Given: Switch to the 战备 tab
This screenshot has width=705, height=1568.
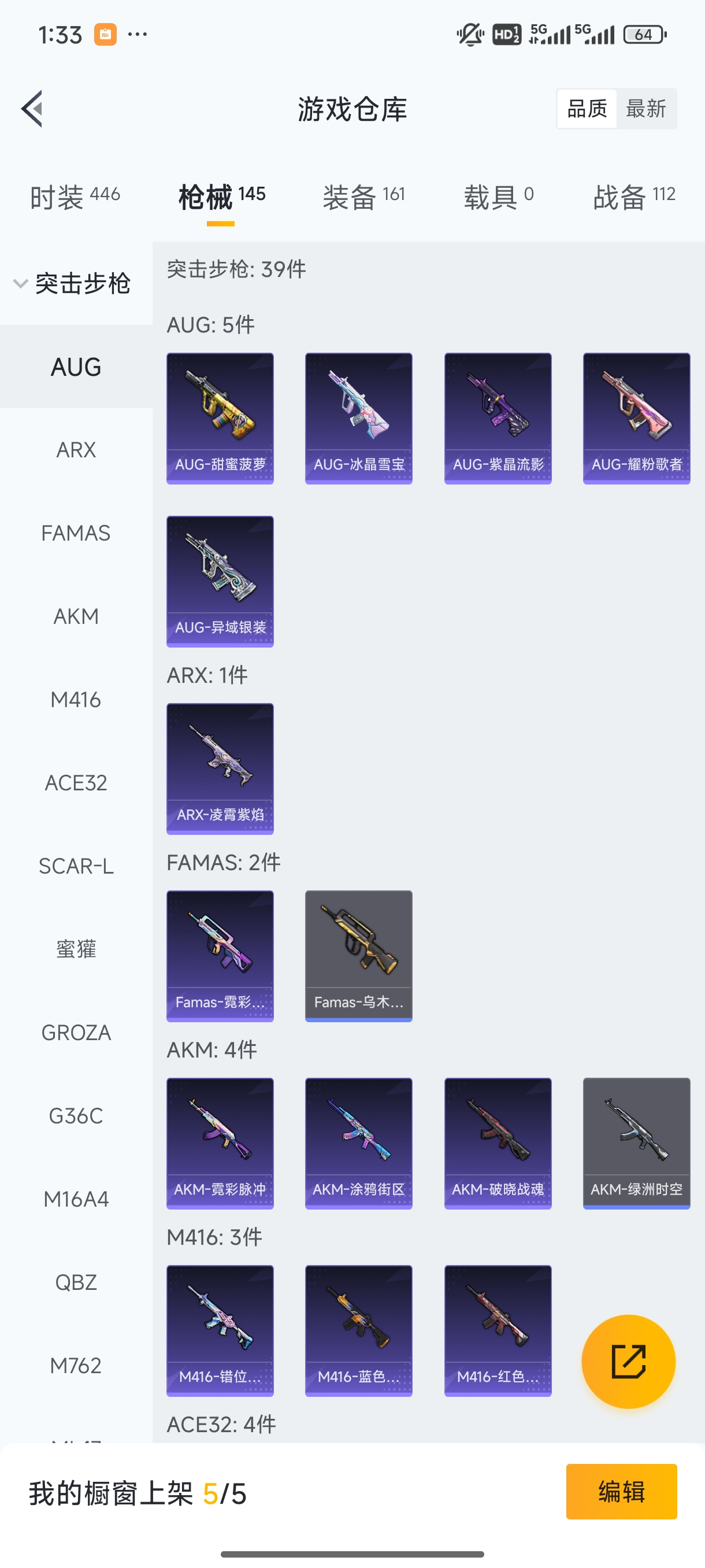Looking at the screenshot, I should point(634,197).
